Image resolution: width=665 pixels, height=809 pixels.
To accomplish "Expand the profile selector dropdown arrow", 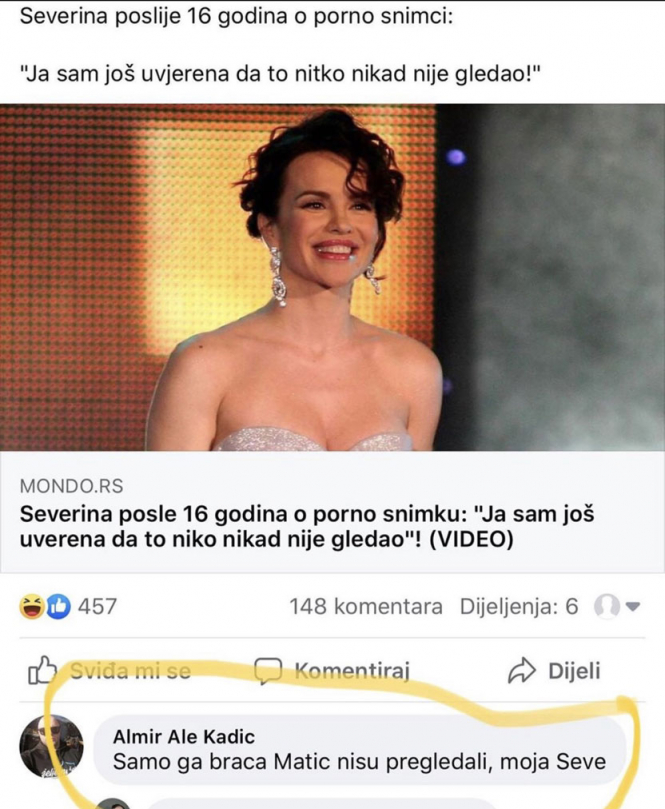I will (x=632, y=606).
